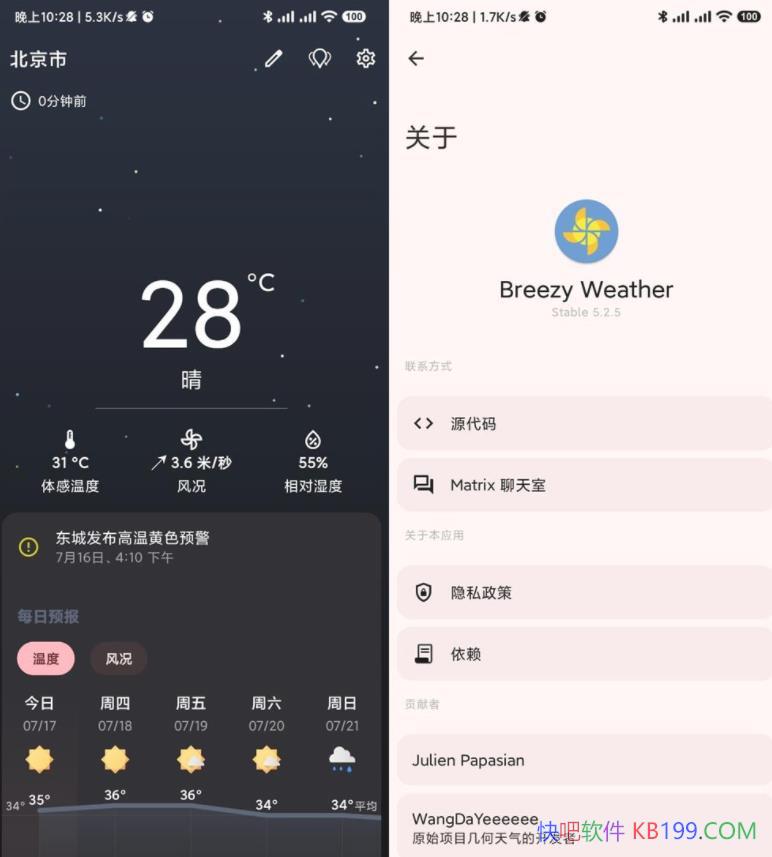Open the 源代码 row

pos(583,424)
